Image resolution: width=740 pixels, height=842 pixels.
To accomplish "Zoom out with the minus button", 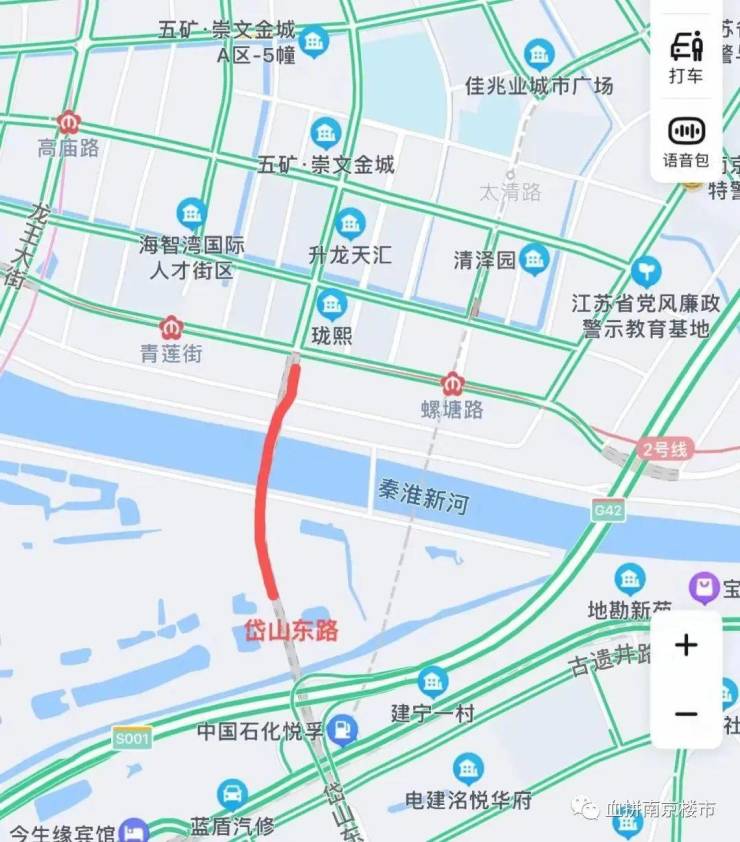I will tap(686, 713).
